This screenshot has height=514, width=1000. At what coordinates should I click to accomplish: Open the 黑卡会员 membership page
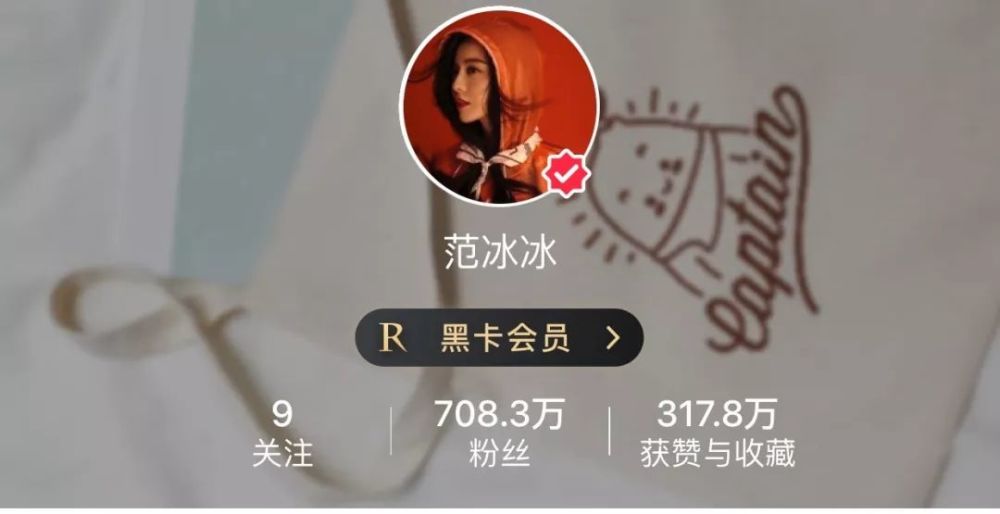click(x=499, y=338)
